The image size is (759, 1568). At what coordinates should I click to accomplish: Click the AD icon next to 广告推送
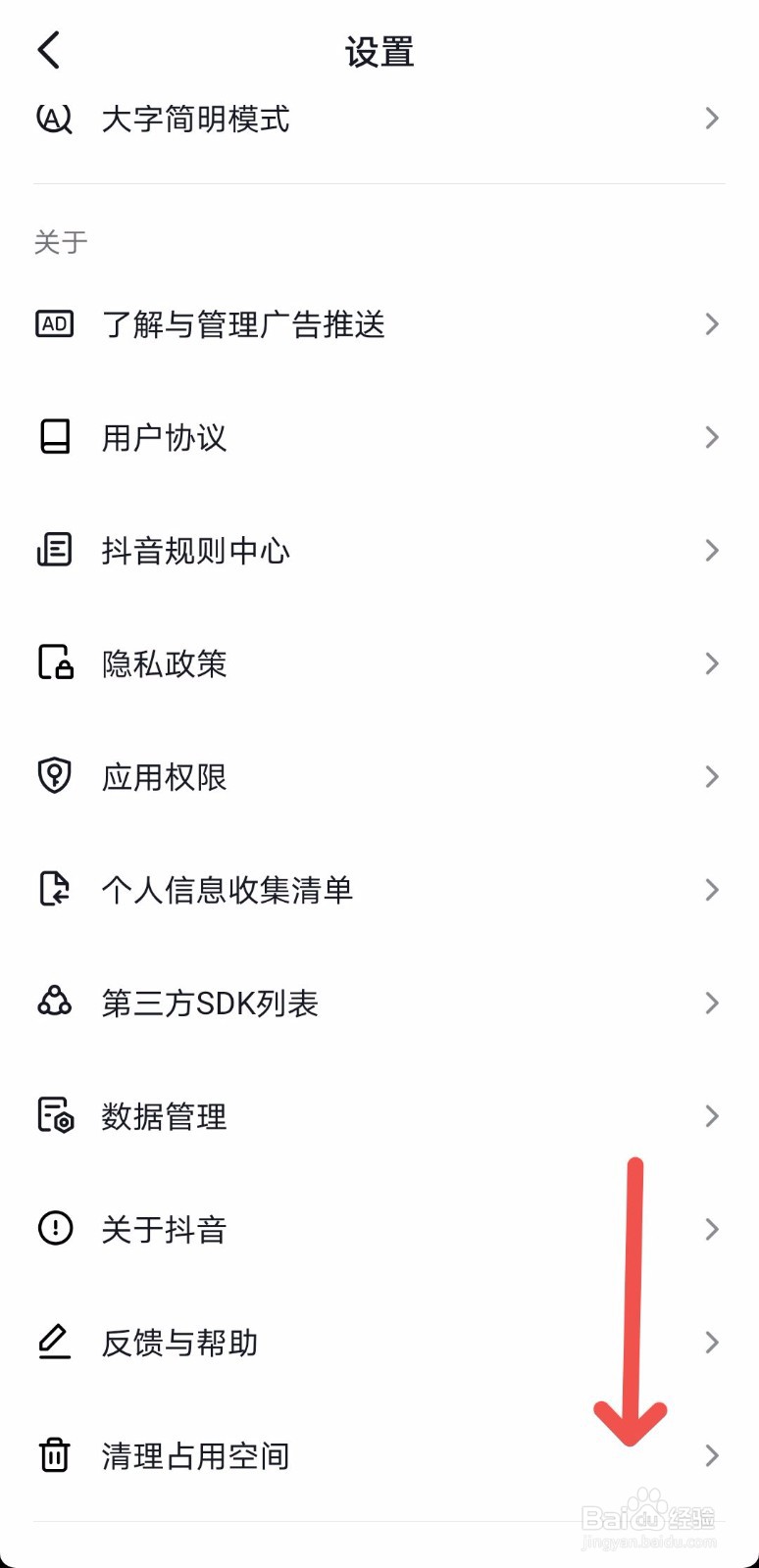tap(54, 324)
